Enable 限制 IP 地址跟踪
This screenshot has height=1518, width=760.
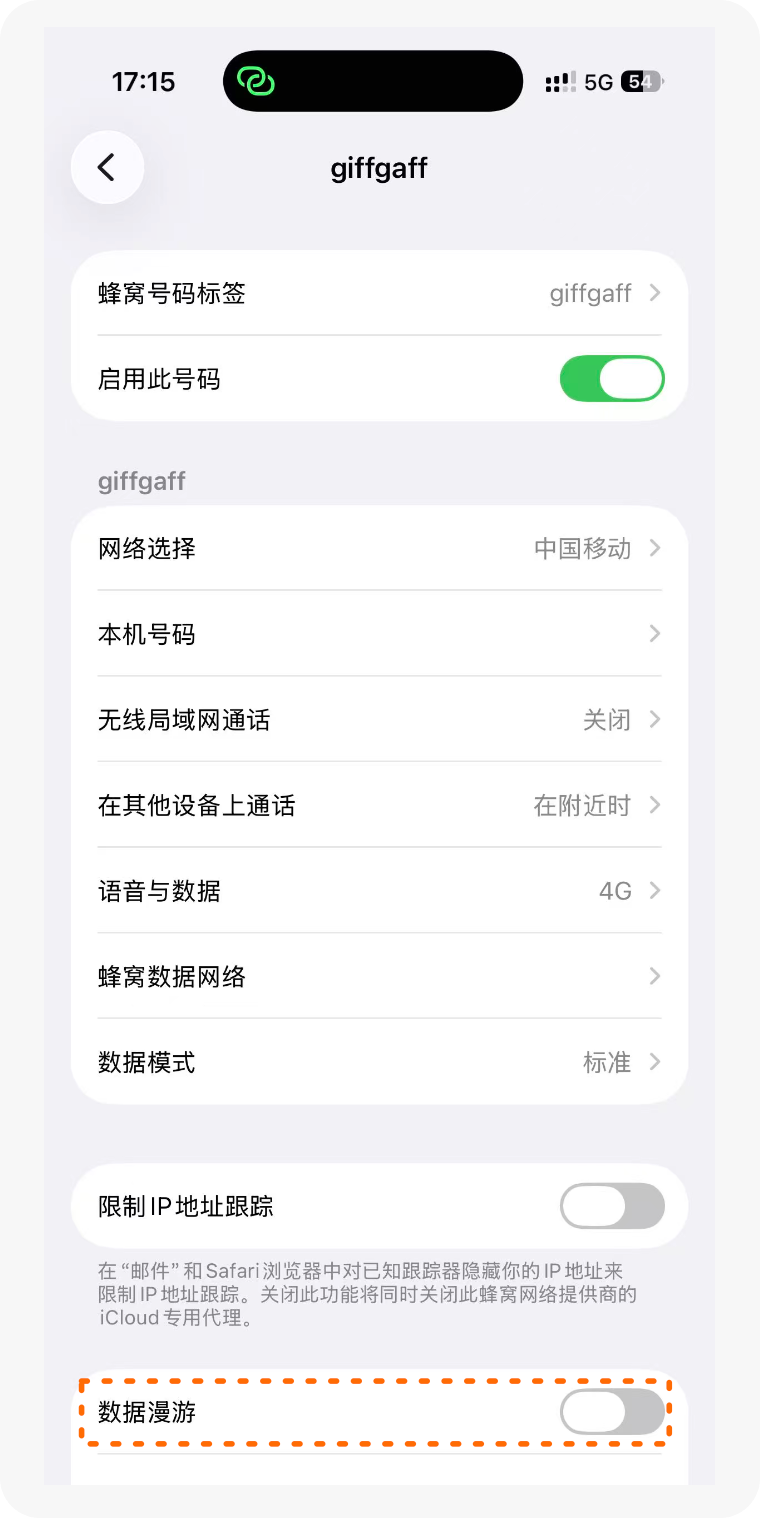pos(612,1206)
